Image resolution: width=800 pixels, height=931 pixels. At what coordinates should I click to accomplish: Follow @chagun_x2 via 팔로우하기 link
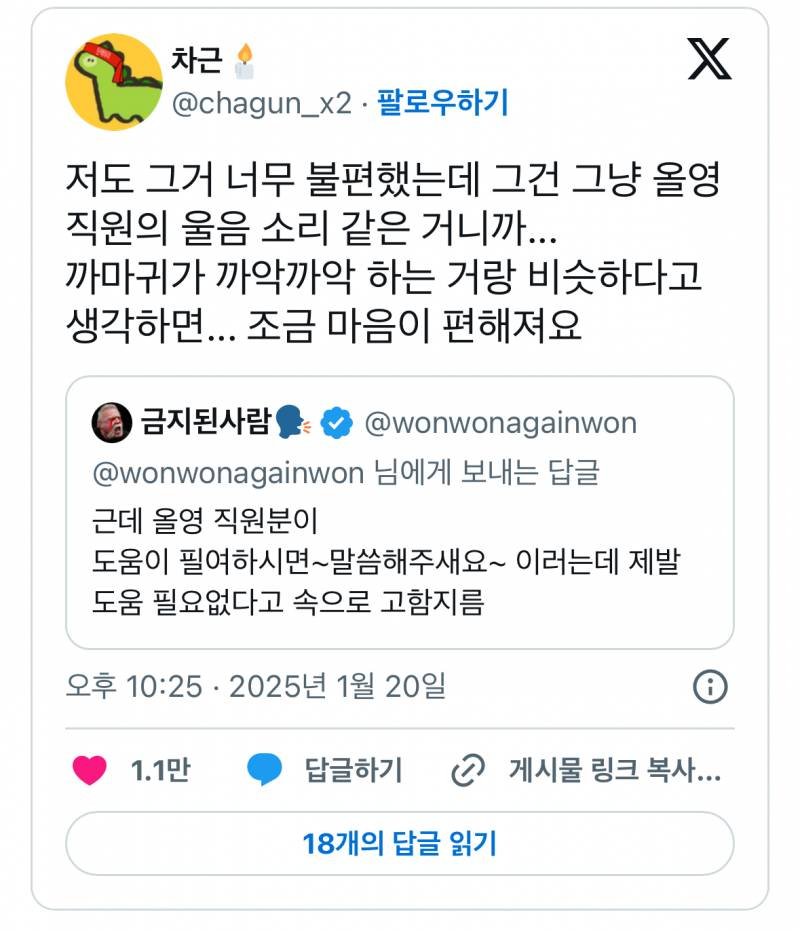[442, 104]
